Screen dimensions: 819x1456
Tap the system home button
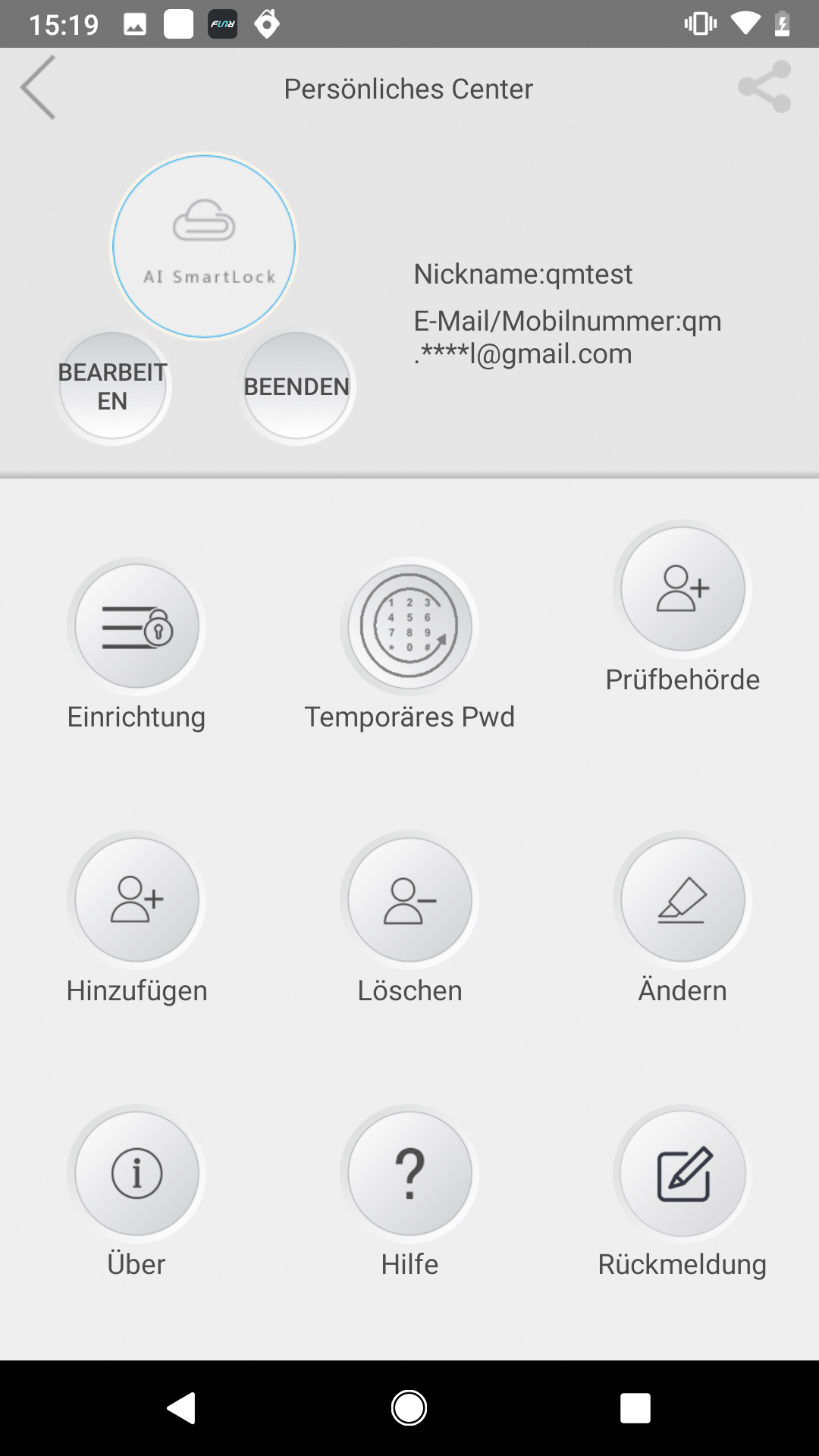(x=409, y=1408)
